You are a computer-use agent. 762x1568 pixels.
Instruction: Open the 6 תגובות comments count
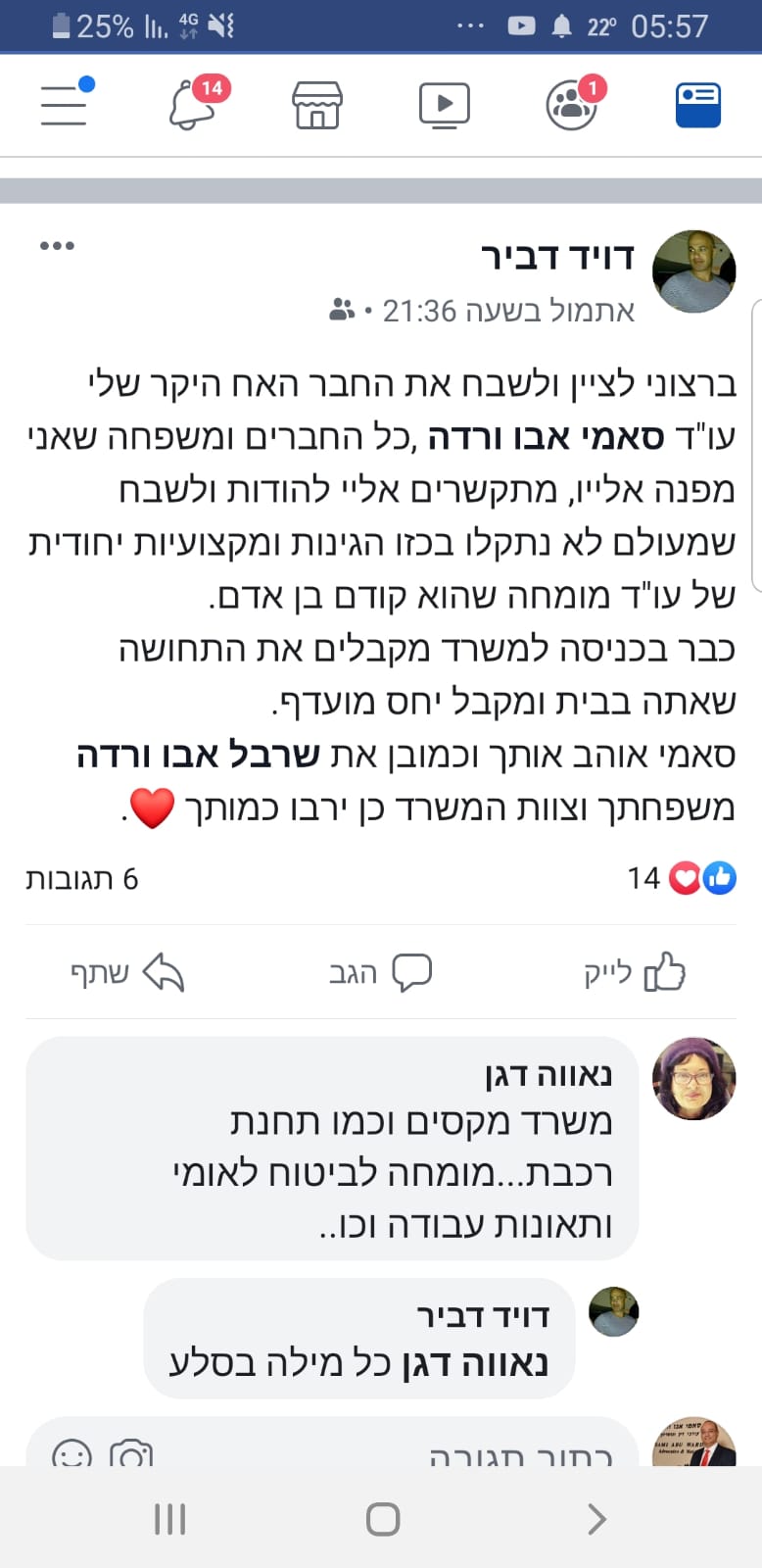coord(82,879)
